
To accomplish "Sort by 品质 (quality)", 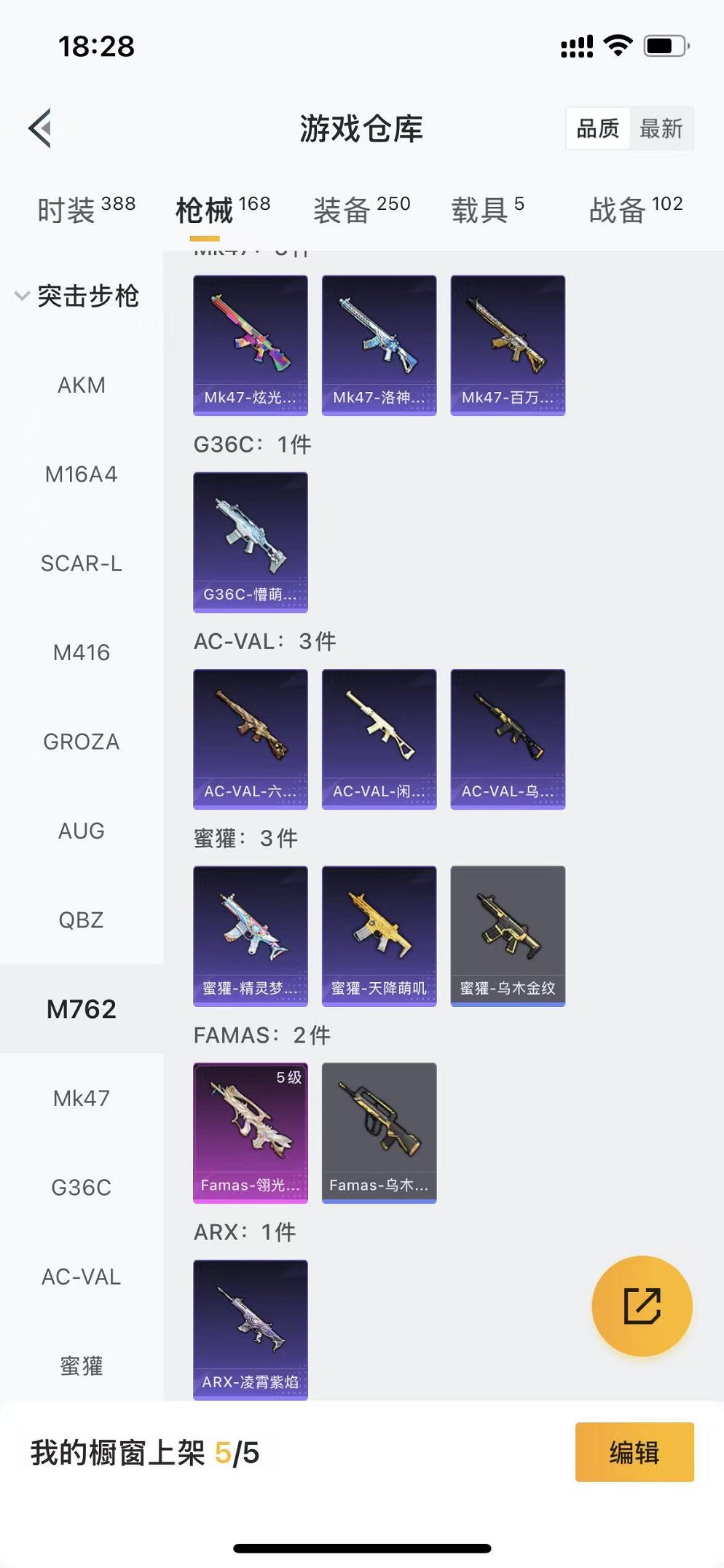I will [x=597, y=129].
